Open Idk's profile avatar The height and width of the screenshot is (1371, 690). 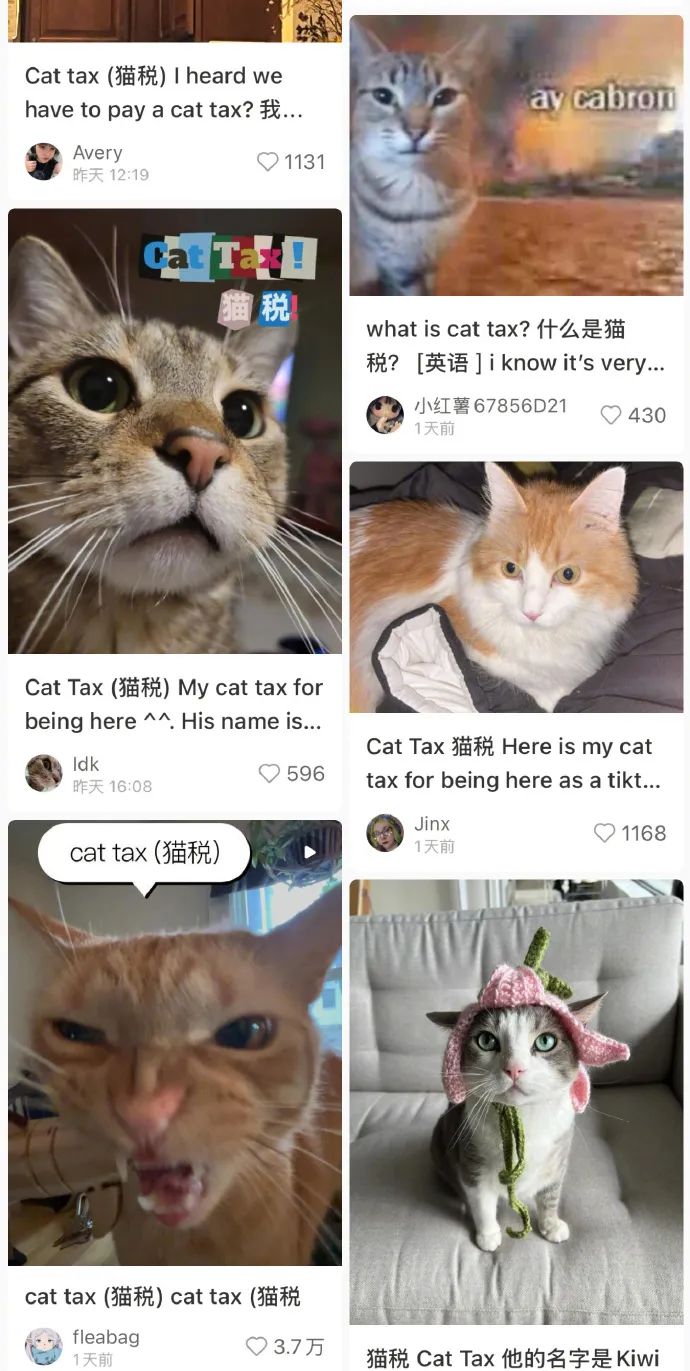pos(43,773)
